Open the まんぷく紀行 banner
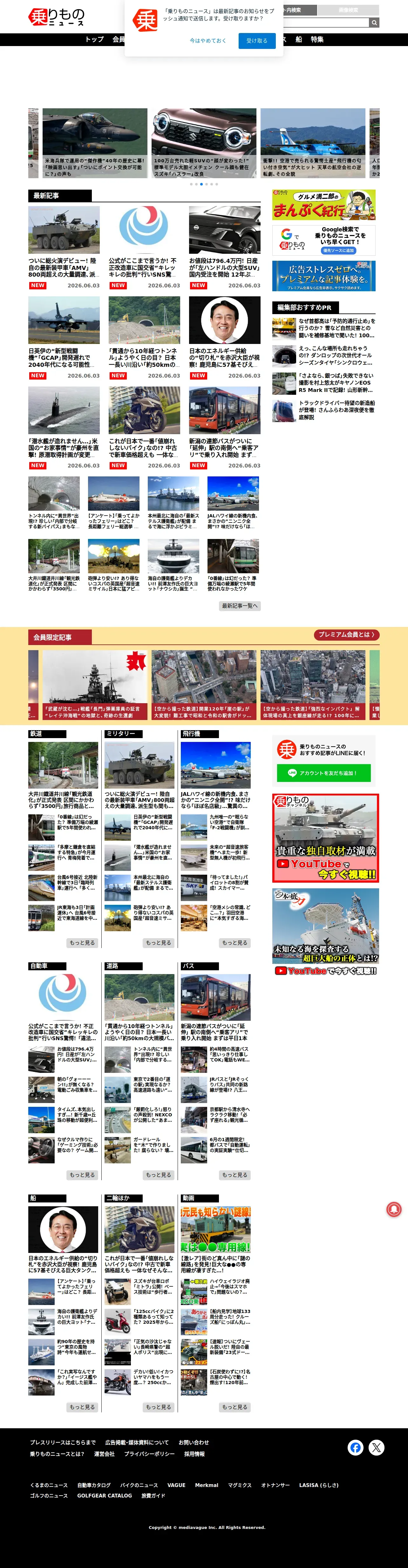408x1568 pixels. pos(324,205)
